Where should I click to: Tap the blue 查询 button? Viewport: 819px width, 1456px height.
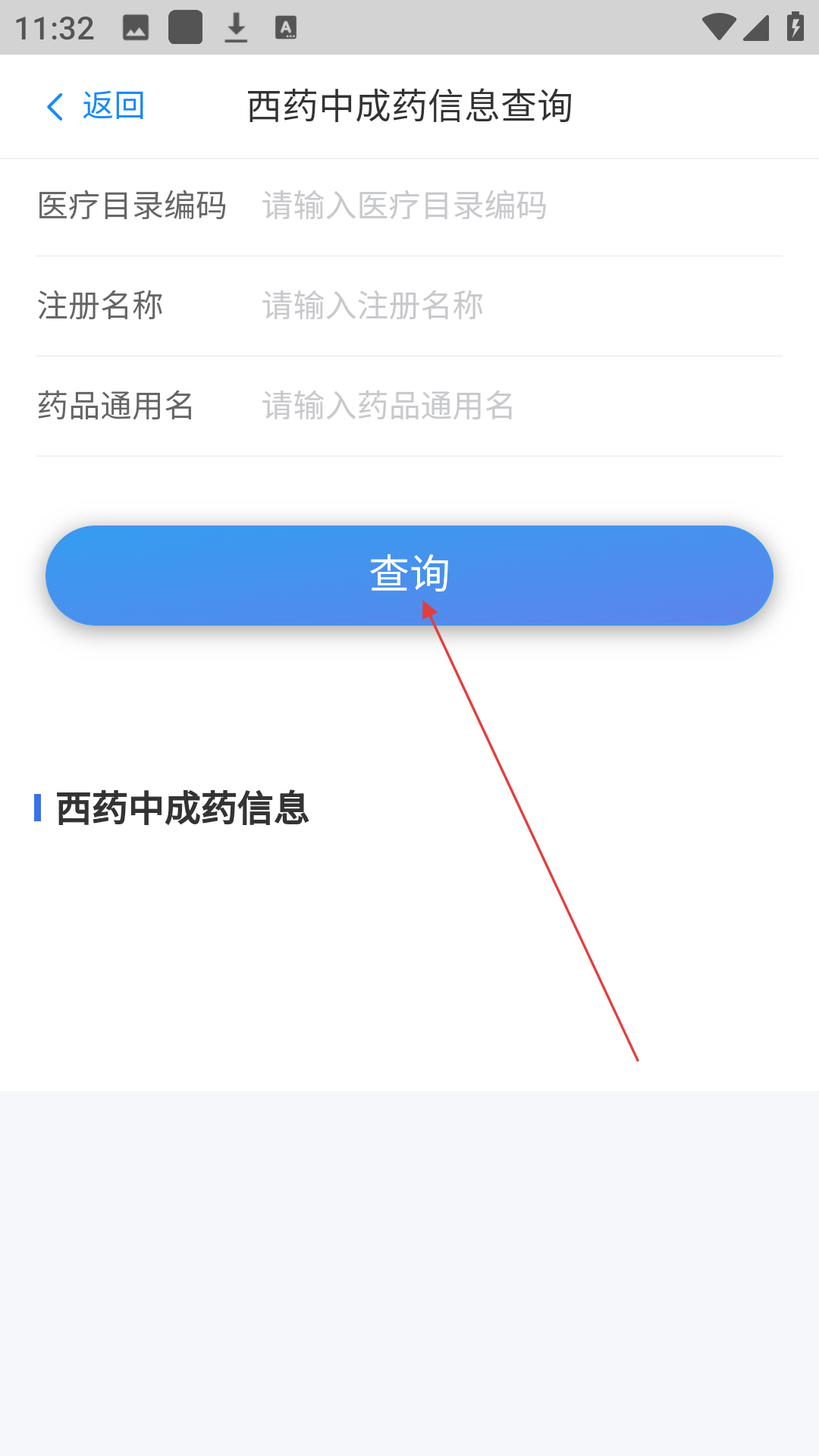click(x=409, y=576)
